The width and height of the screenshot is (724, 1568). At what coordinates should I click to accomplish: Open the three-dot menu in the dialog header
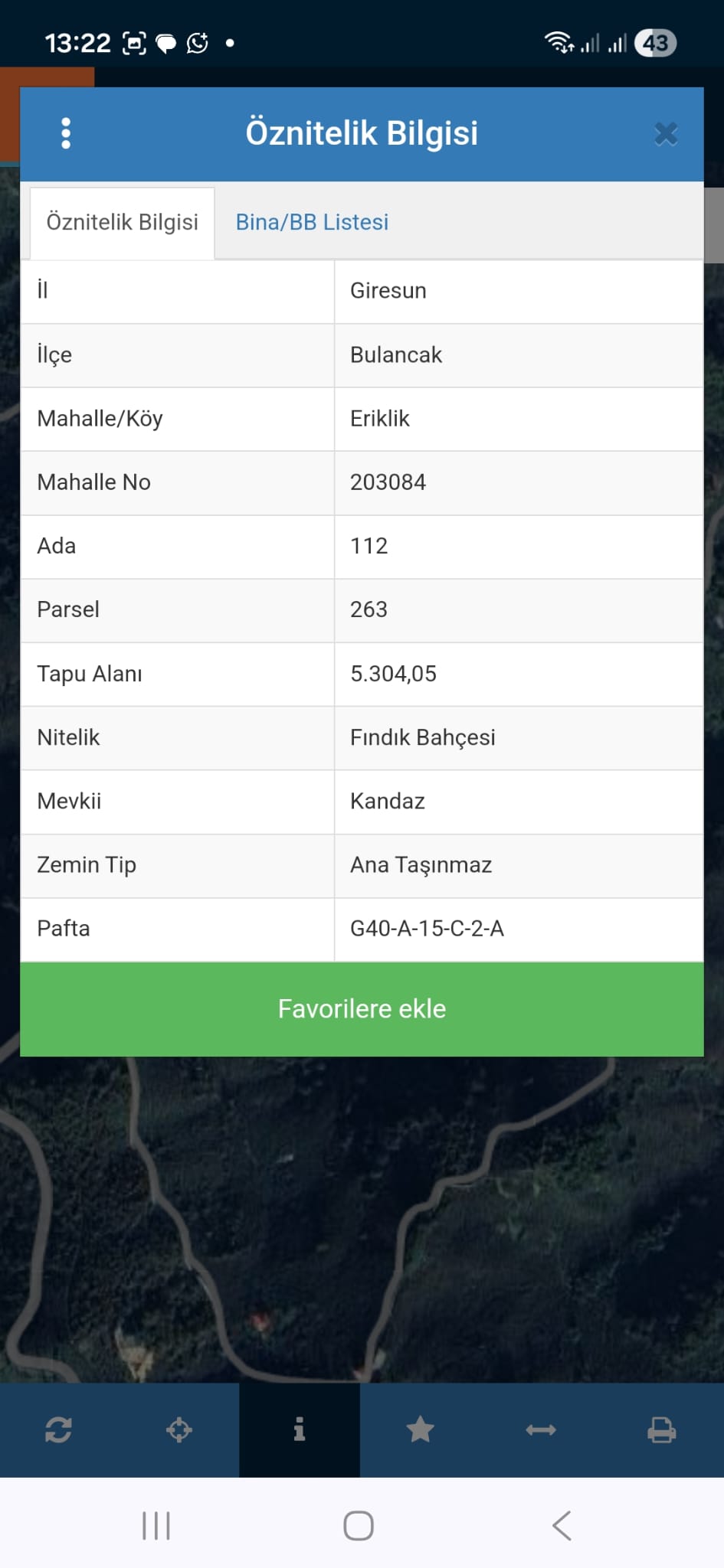point(66,133)
